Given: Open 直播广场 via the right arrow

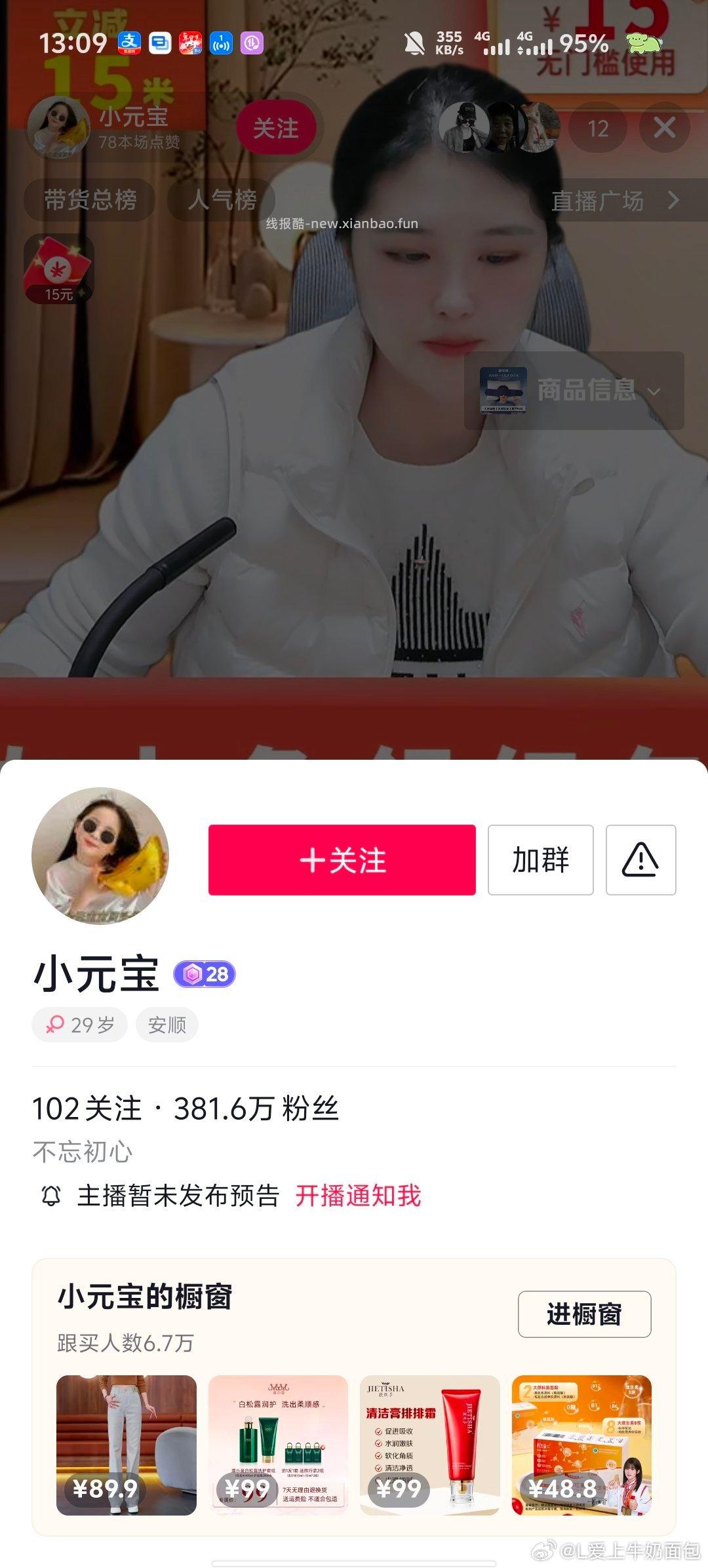Looking at the screenshot, I should point(675,201).
